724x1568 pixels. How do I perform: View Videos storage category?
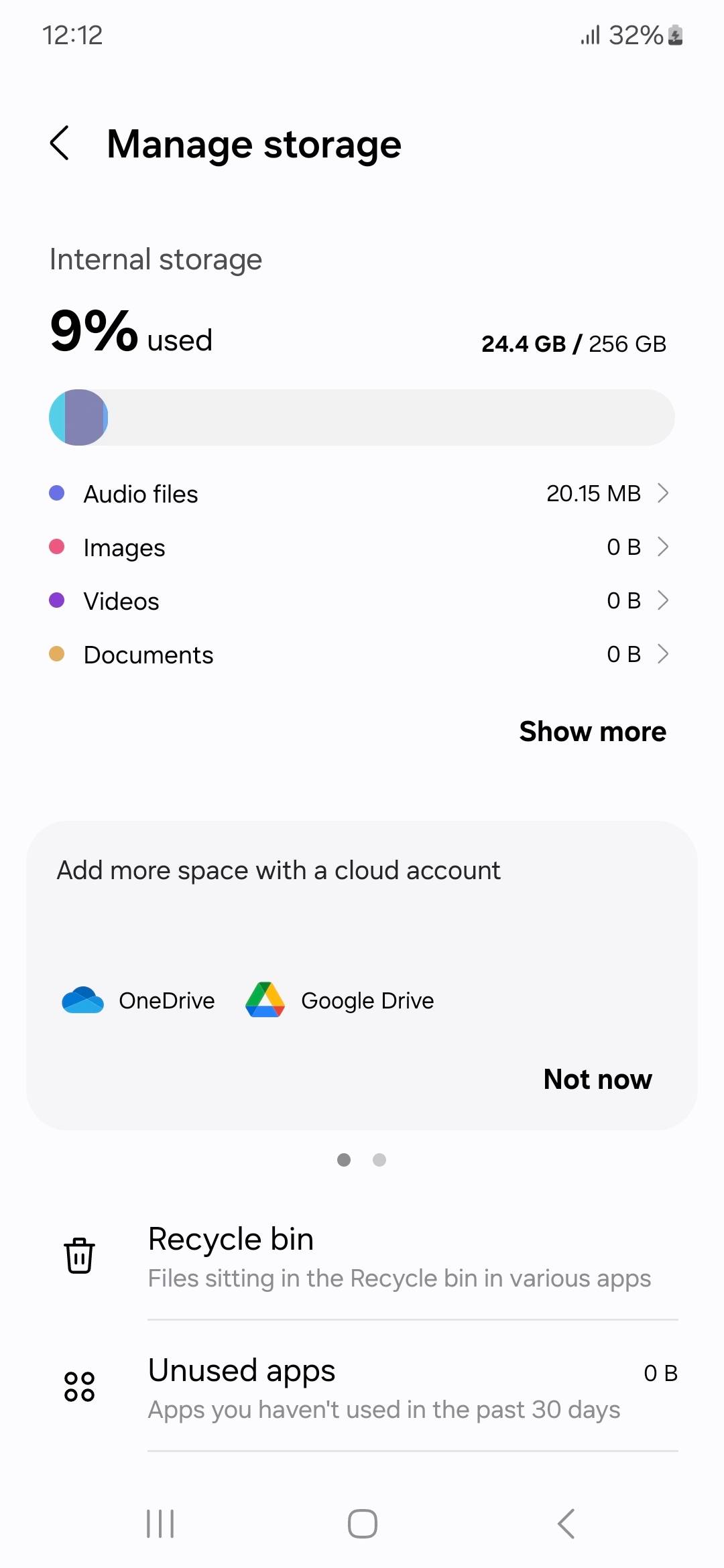click(x=361, y=601)
